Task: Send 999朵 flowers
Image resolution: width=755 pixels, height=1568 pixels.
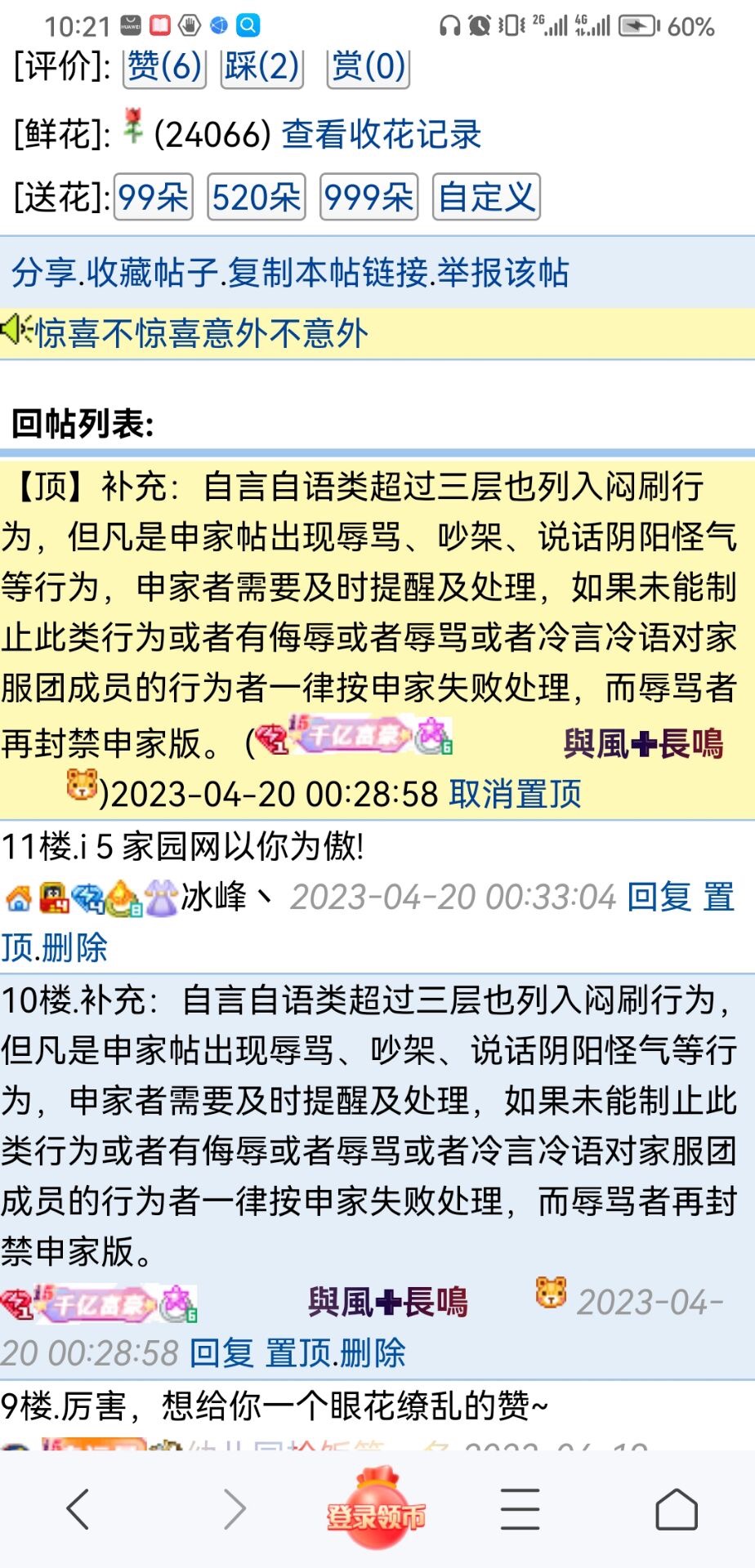Action: [x=369, y=197]
